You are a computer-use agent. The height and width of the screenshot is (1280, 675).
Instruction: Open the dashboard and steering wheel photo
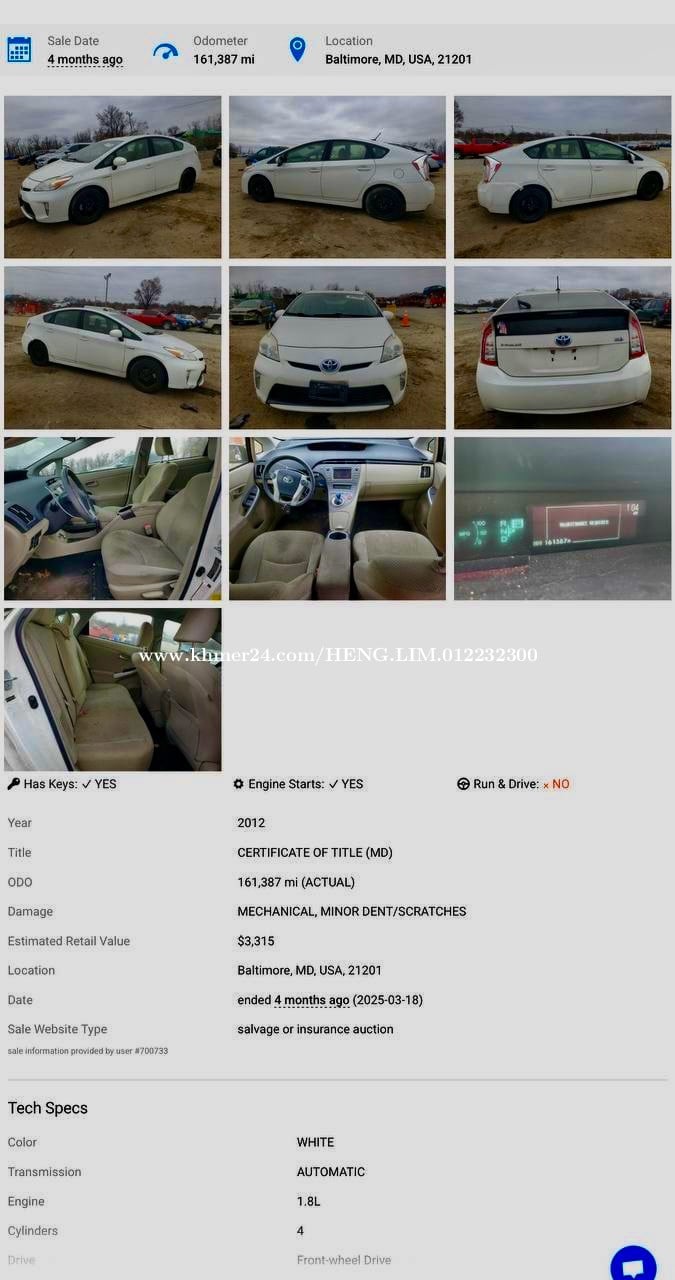337,518
